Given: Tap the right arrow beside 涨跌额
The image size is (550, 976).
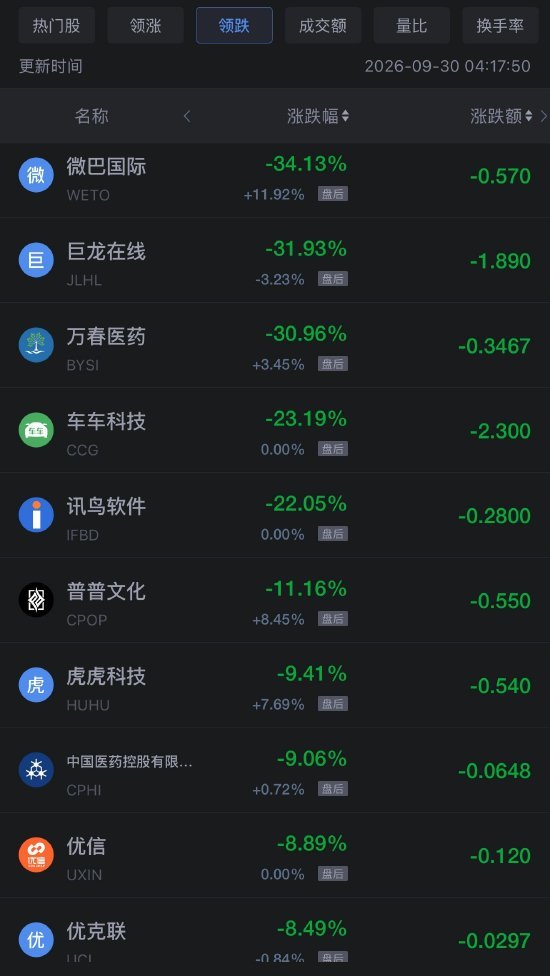Looking at the screenshot, I should [543, 116].
